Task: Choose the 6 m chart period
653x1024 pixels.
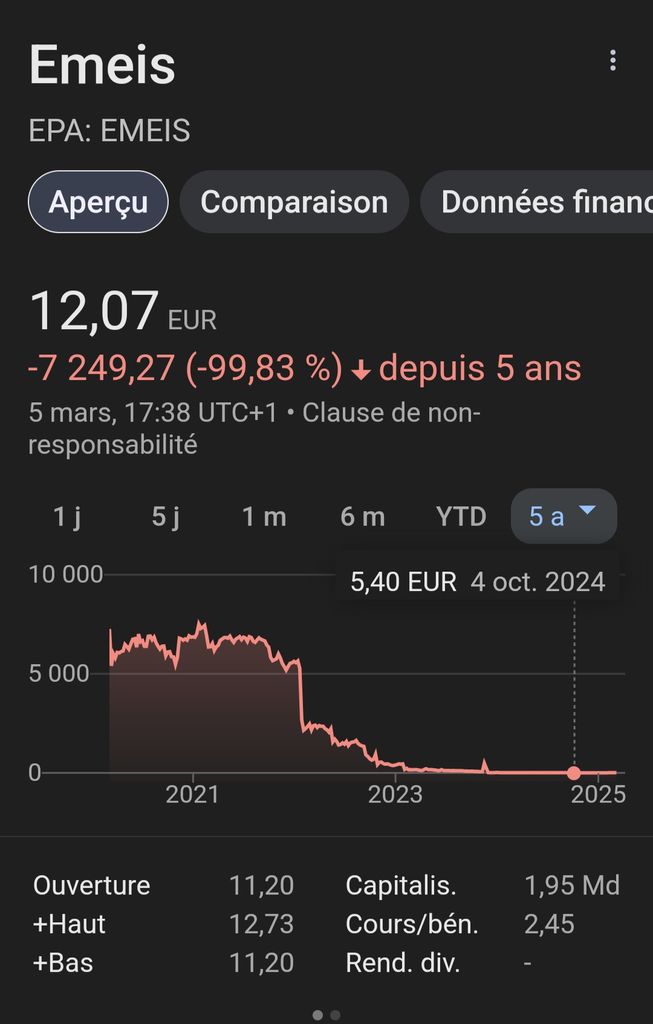Action: (362, 517)
